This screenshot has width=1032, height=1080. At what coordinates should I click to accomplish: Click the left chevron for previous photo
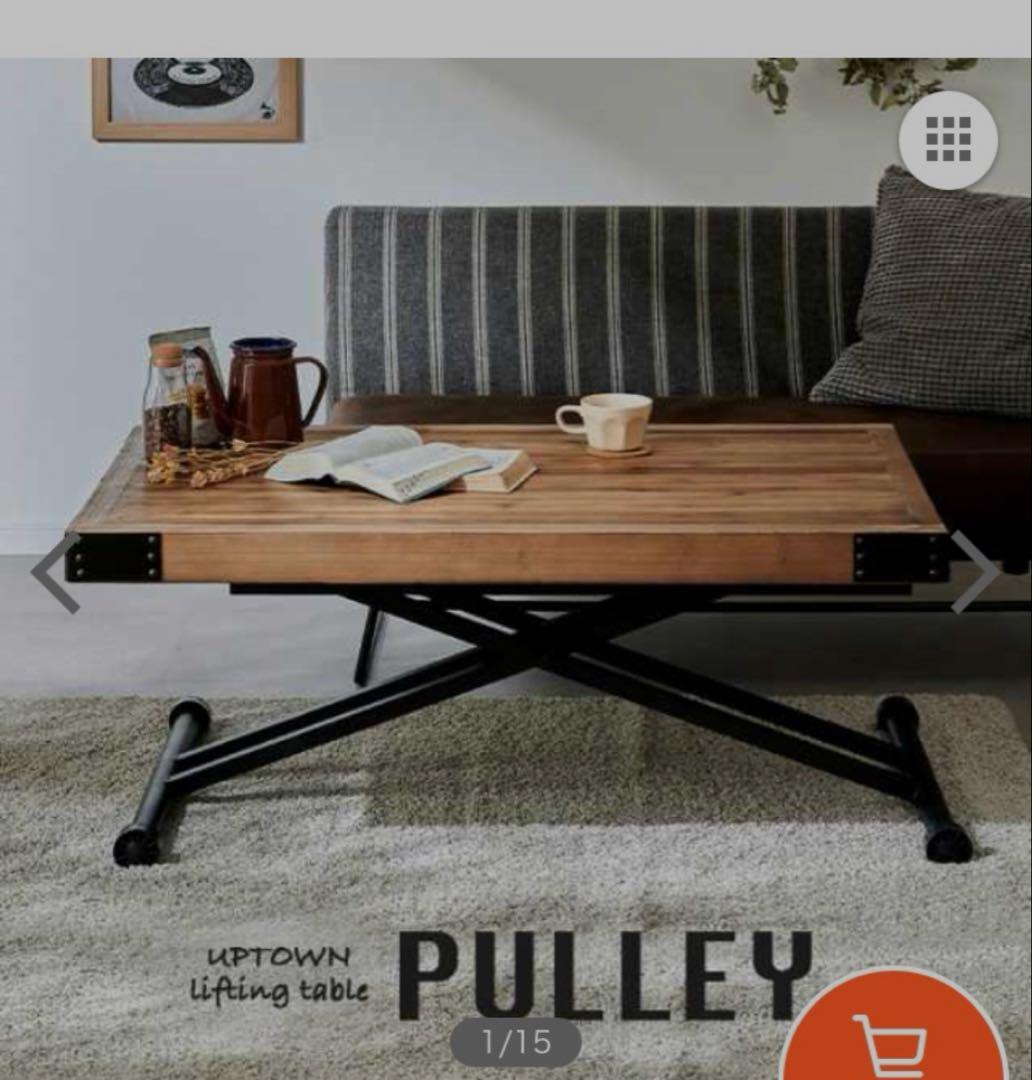[57, 570]
